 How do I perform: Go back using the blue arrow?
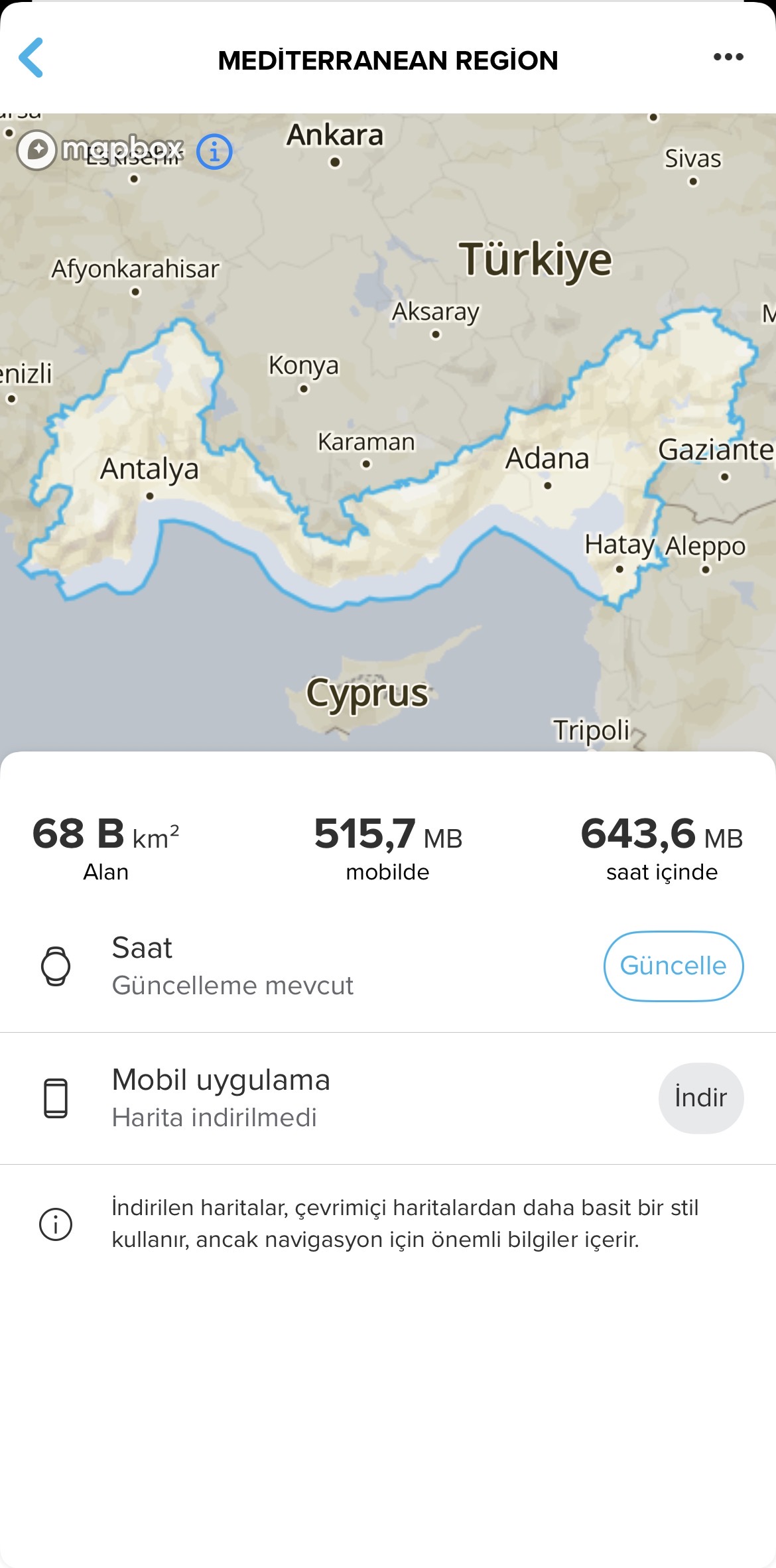click(31, 58)
